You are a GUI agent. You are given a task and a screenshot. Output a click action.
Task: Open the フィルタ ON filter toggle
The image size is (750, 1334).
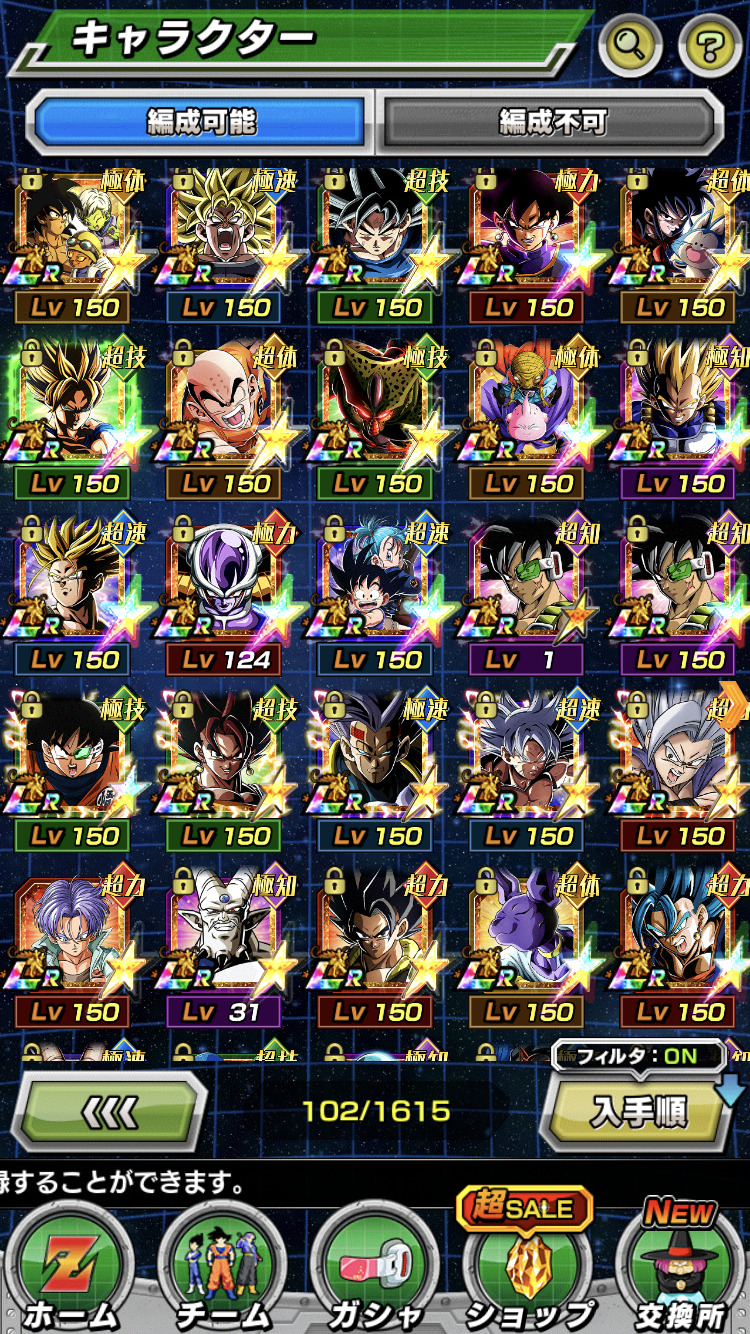click(x=639, y=1054)
